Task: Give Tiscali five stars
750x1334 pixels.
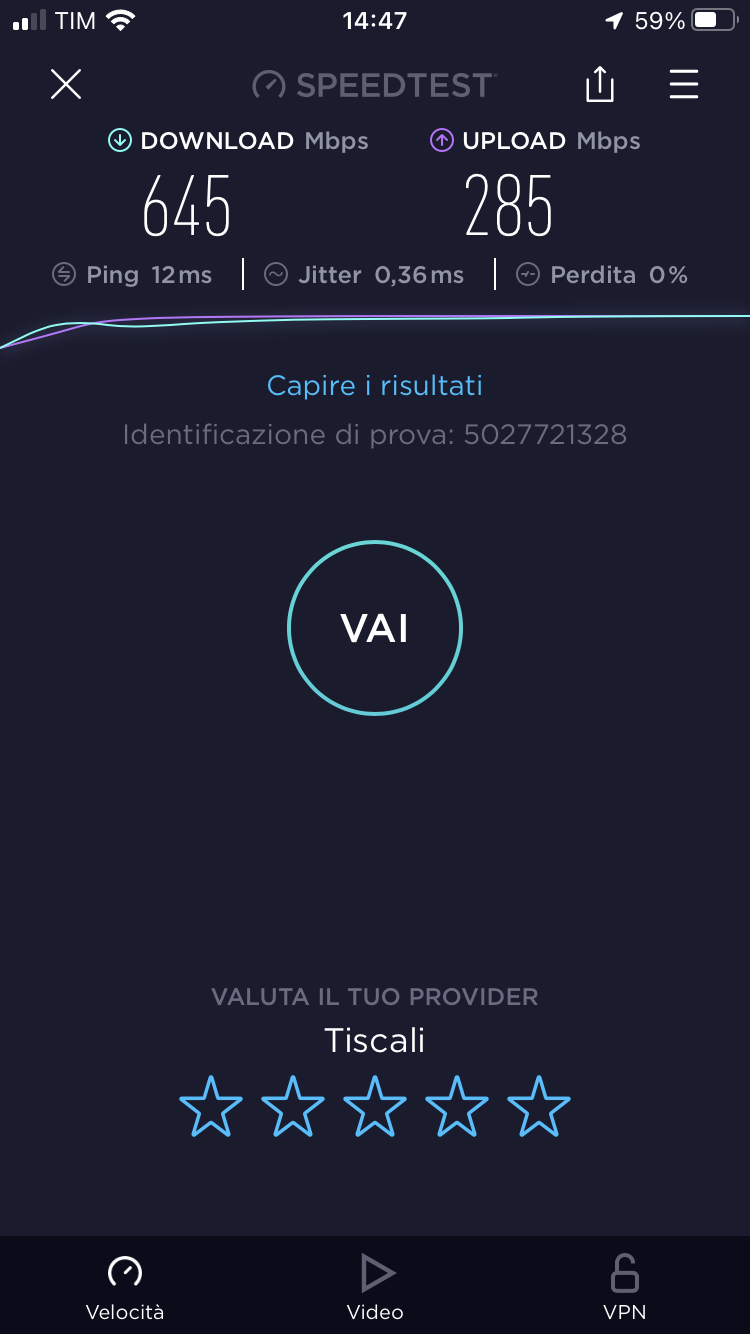Action: [539, 1106]
